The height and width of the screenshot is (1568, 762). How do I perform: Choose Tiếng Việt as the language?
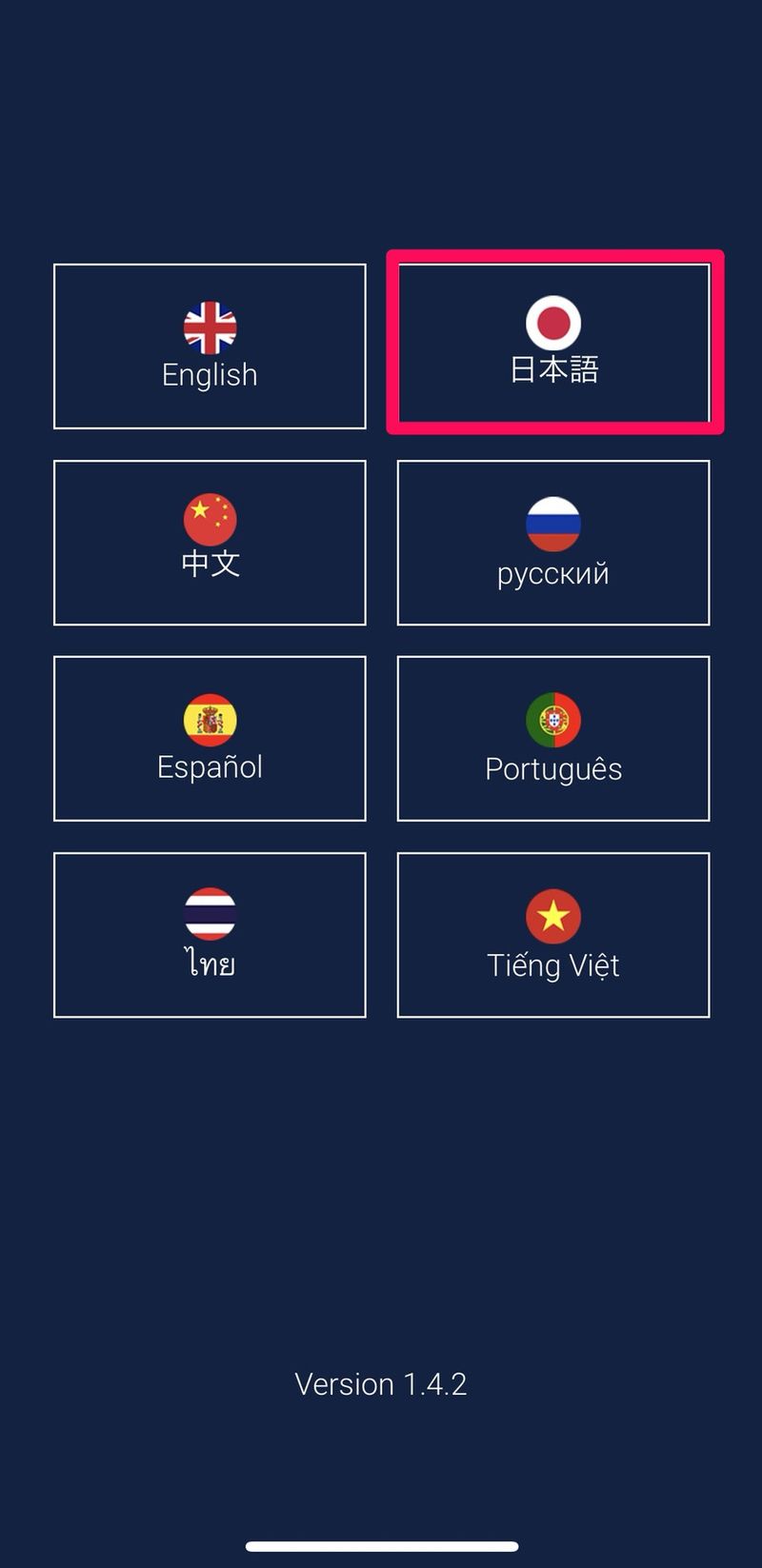click(553, 935)
